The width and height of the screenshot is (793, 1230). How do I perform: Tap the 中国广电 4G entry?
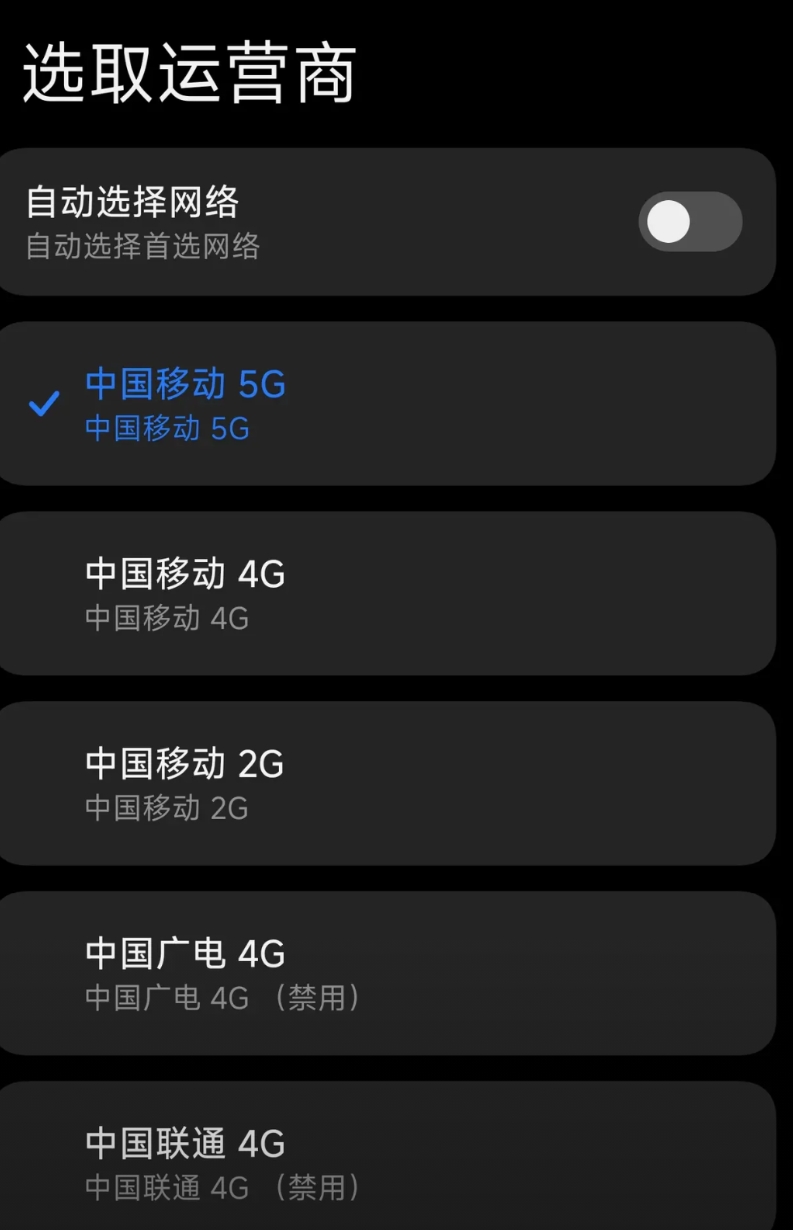click(386, 972)
